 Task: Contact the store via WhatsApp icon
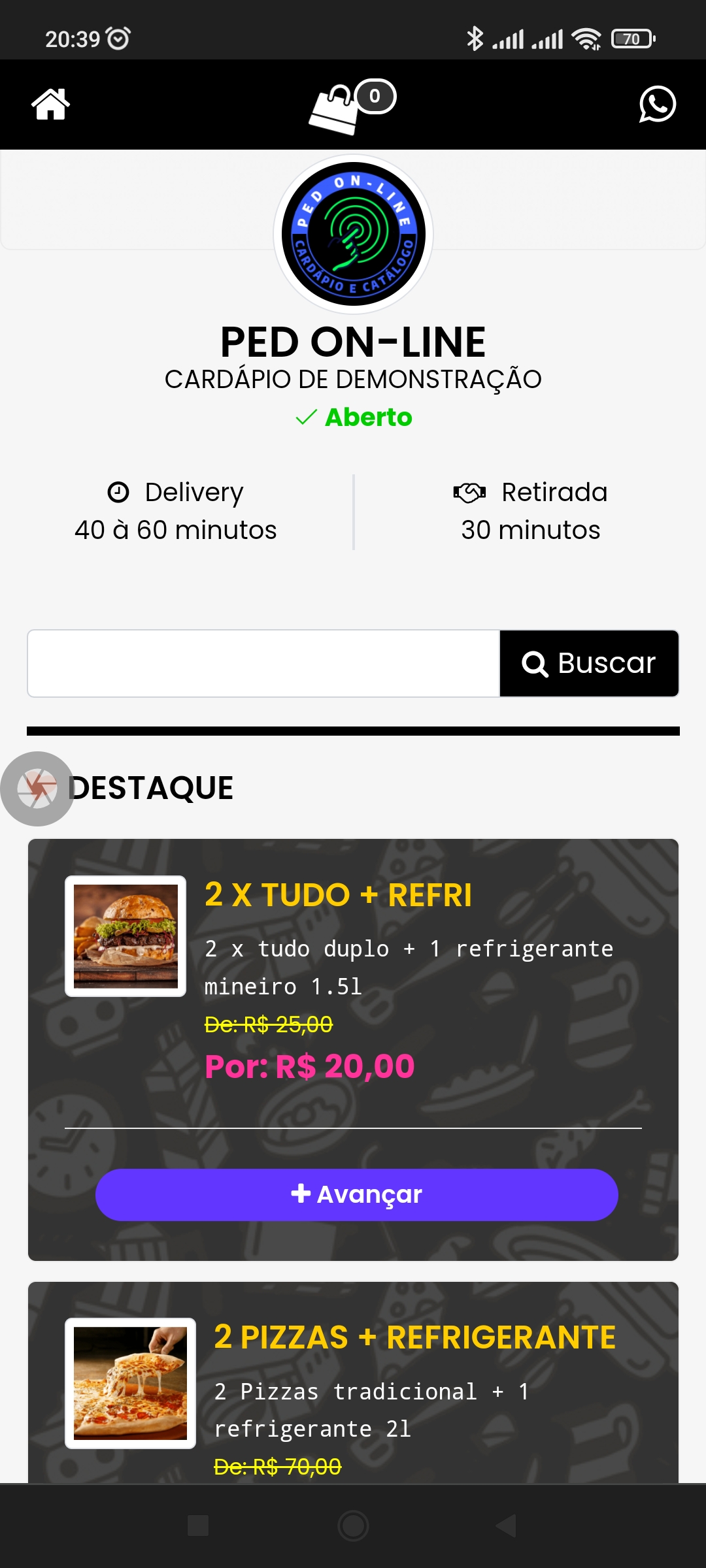pyautogui.click(x=657, y=105)
